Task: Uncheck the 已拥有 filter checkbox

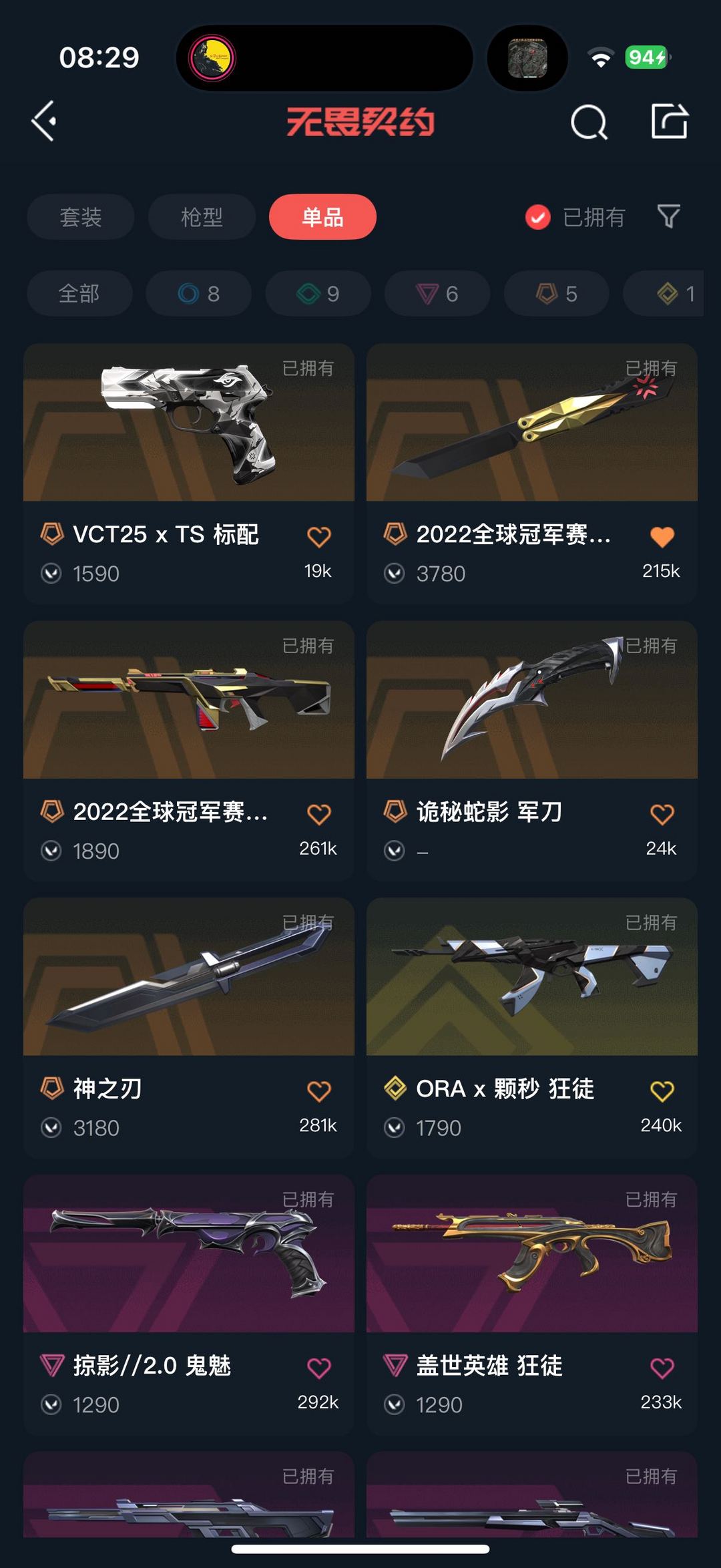Action: 538,217
